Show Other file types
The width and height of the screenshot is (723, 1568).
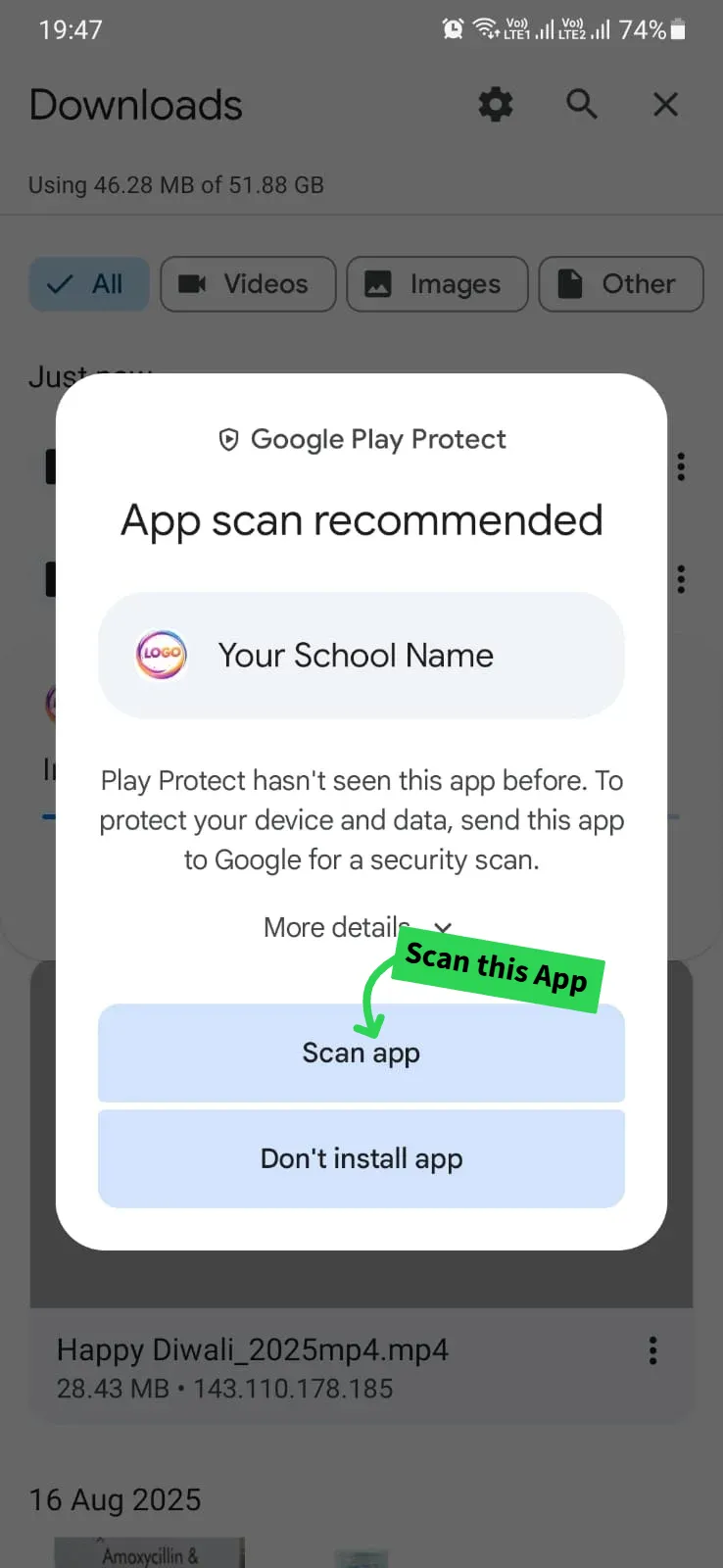point(620,284)
